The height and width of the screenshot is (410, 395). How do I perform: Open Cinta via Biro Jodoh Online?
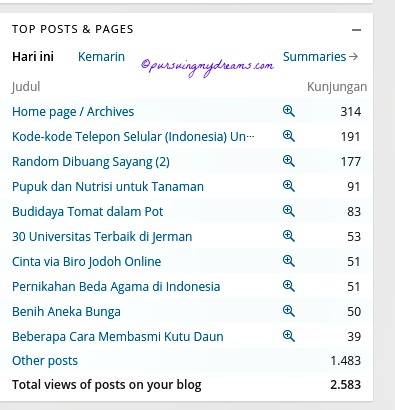click(x=86, y=262)
